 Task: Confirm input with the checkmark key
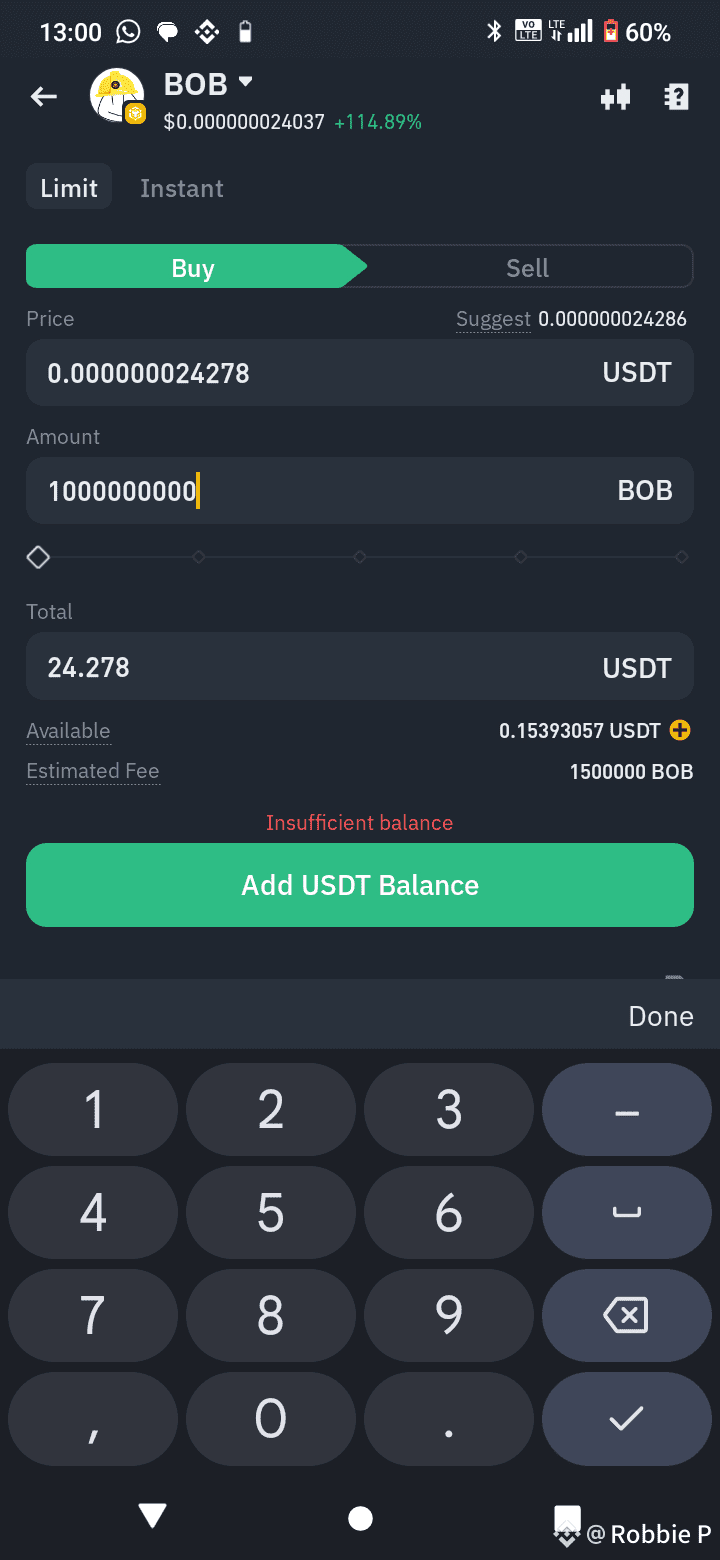626,1418
